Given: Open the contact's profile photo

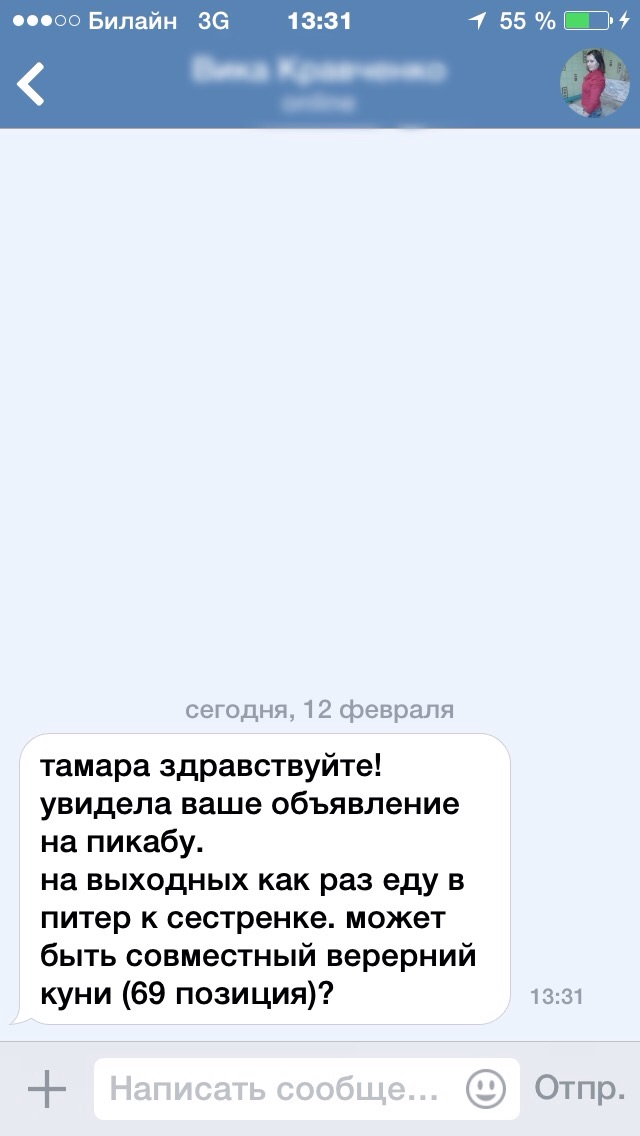Looking at the screenshot, I should point(594,83).
